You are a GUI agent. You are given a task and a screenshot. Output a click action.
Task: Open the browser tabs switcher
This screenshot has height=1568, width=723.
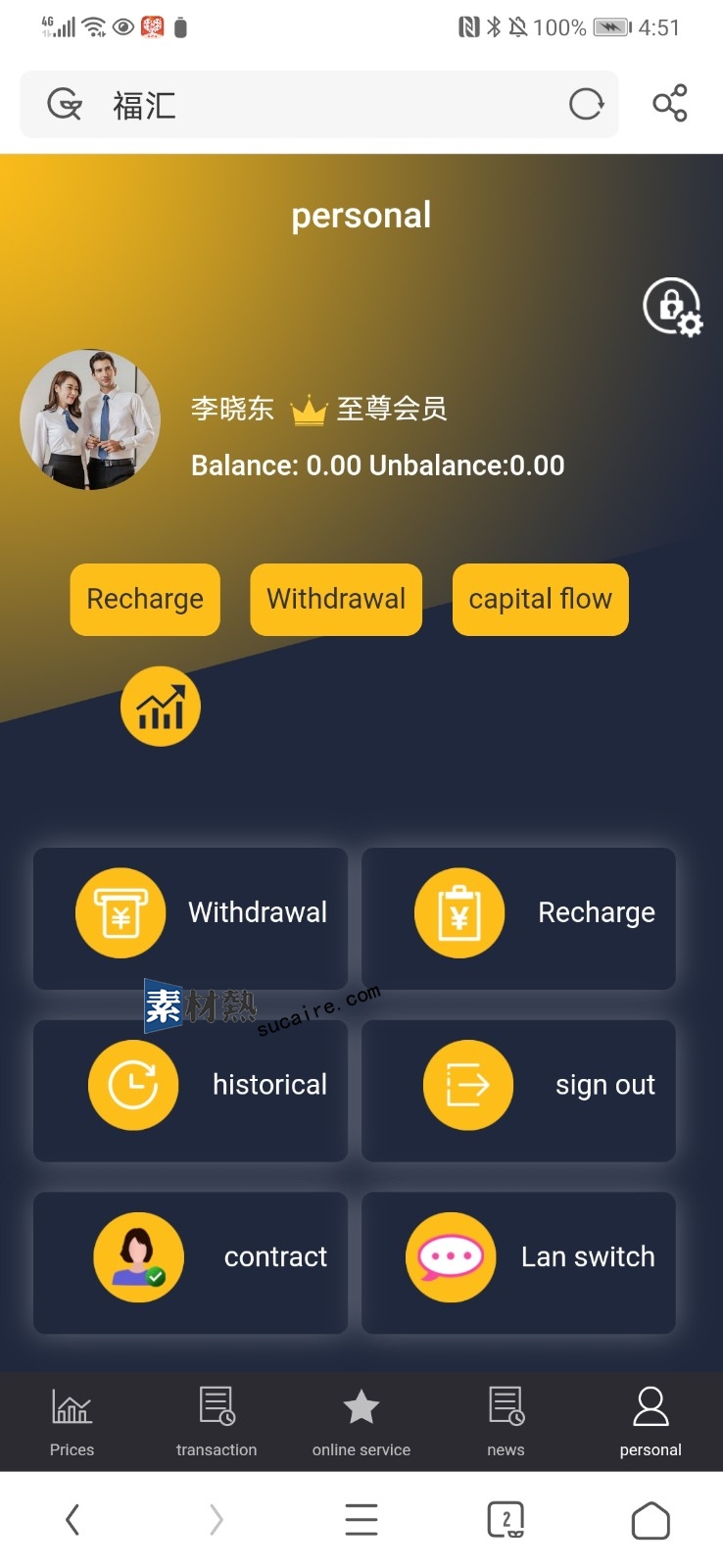coord(506,1520)
